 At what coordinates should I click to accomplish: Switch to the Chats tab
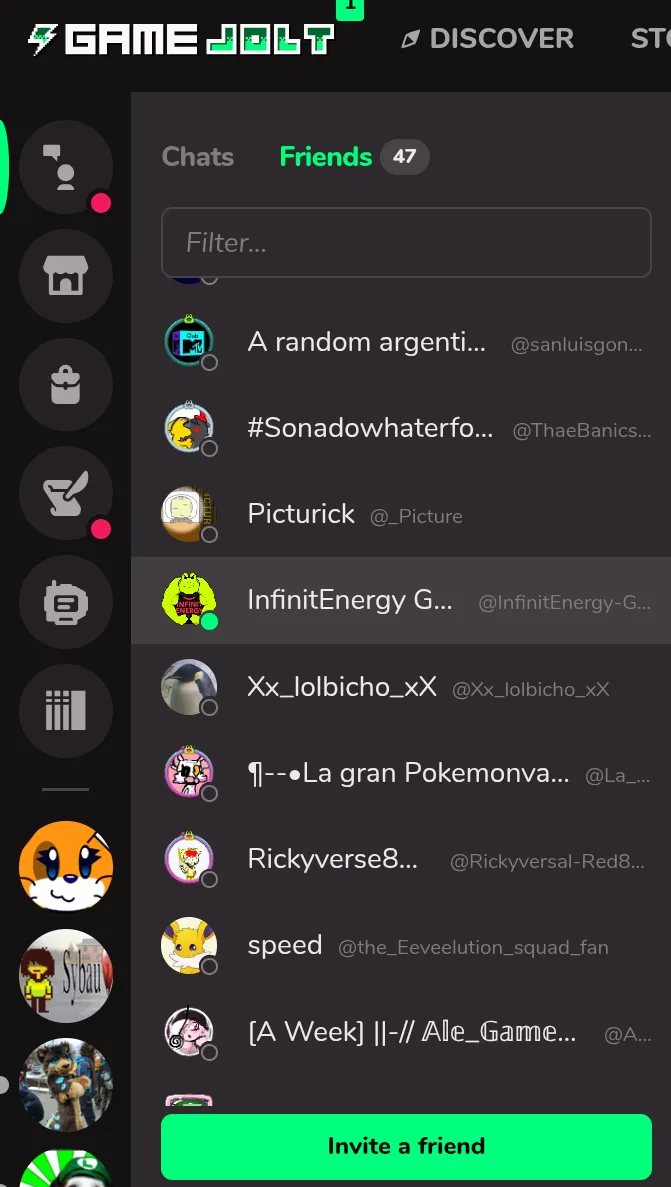click(198, 157)
